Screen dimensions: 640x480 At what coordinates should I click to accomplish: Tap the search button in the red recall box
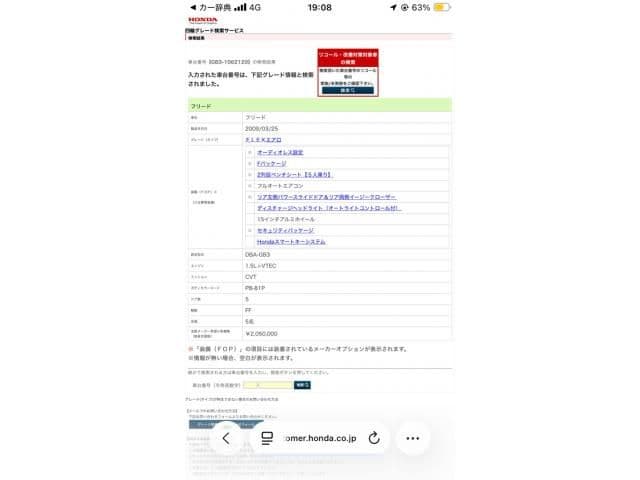click(x=347, y=90)
